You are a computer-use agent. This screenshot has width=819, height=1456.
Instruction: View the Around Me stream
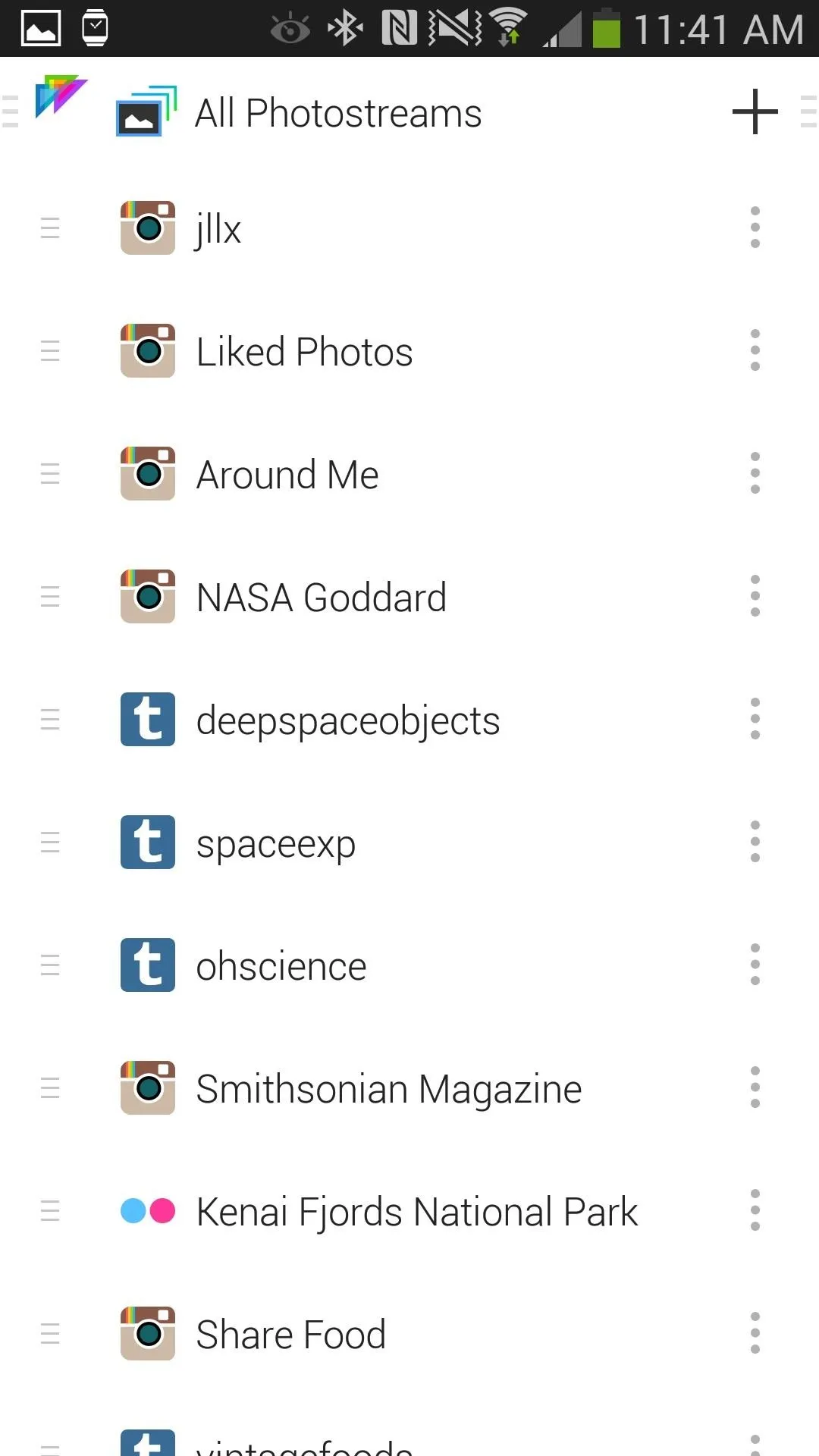[409, 474]
